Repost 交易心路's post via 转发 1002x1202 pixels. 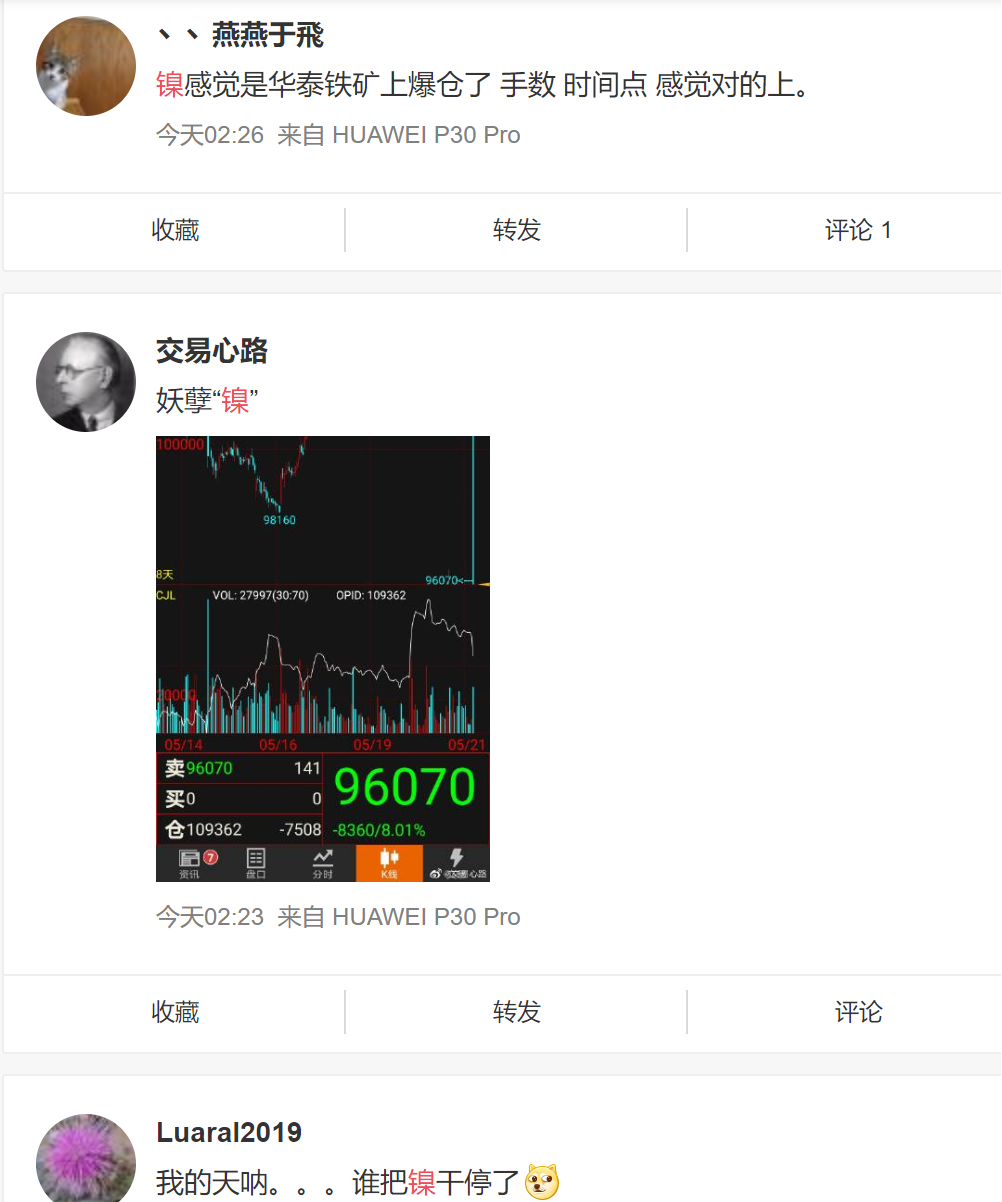click(516, 1012)
